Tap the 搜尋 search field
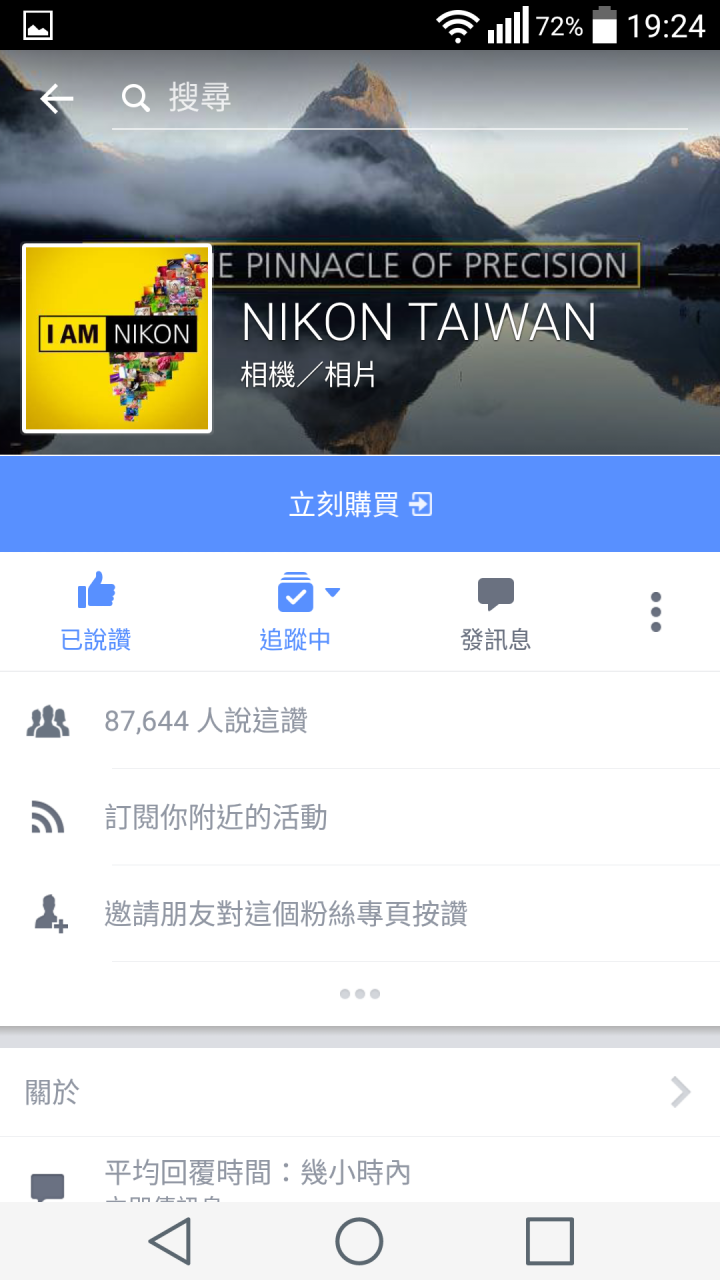Screen dimensions: 720x1280 click(400, 98)
